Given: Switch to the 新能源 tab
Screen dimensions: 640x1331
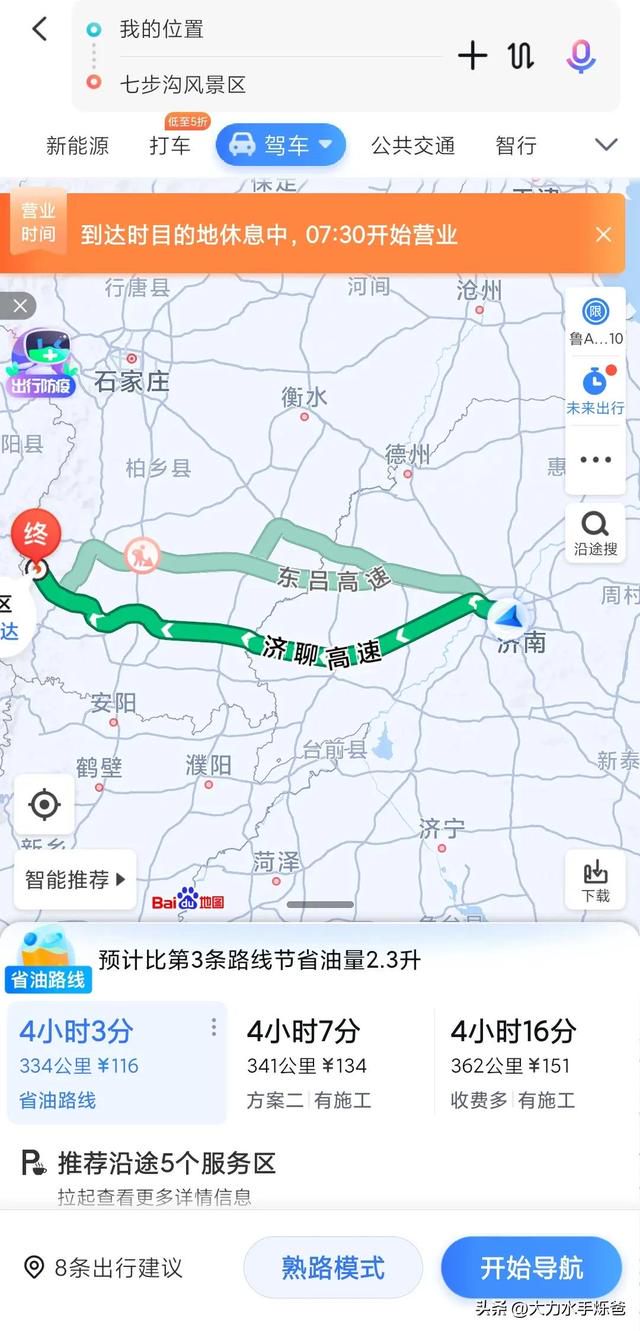Looking at the screenshot, I should coord(77,146).
